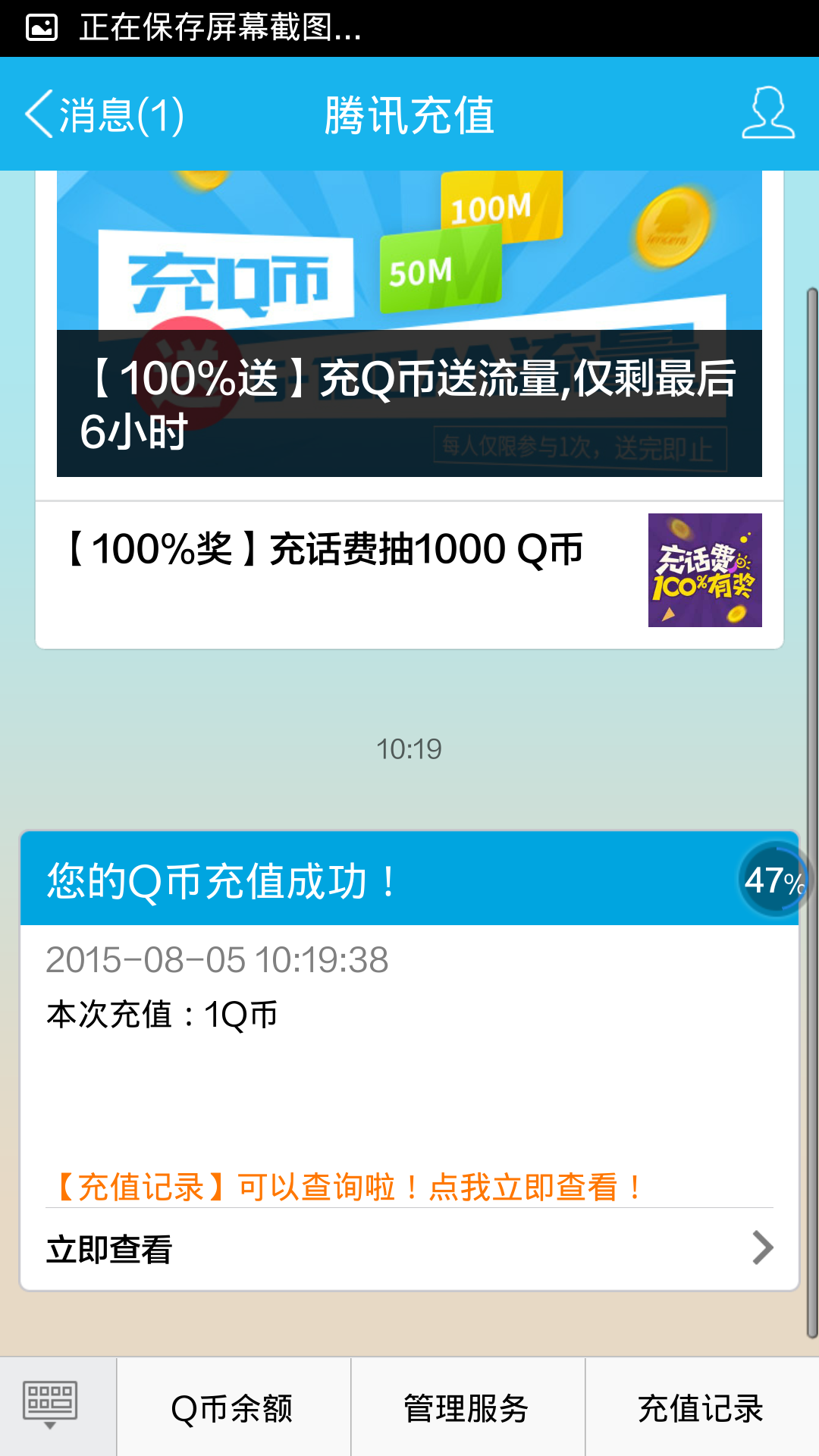The height and width of the screenshot is (1456, 819).
Task: Tap the 立即查看 row
Action: coord(409,1249)
